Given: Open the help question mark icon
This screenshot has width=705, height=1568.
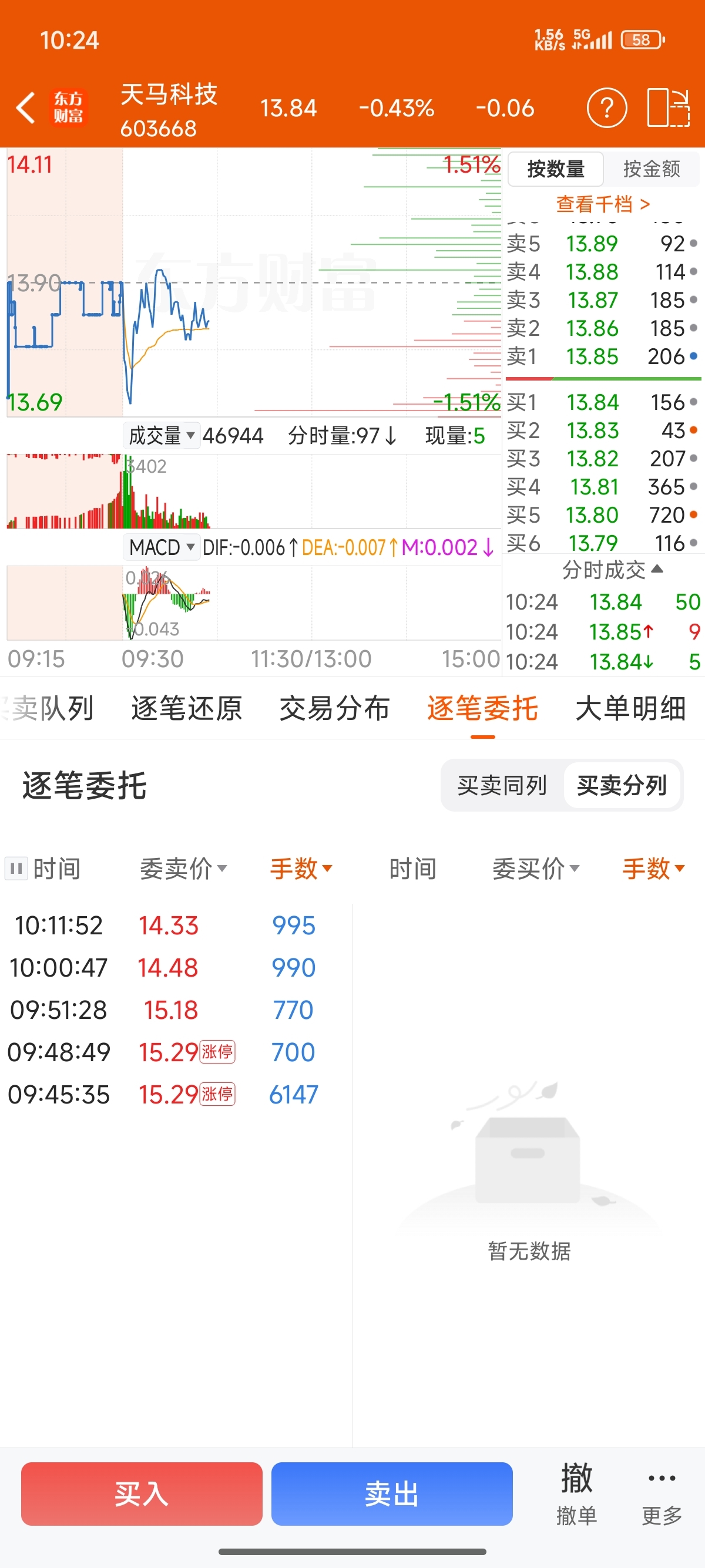Looking at the screenshot, I should (606, 108).
